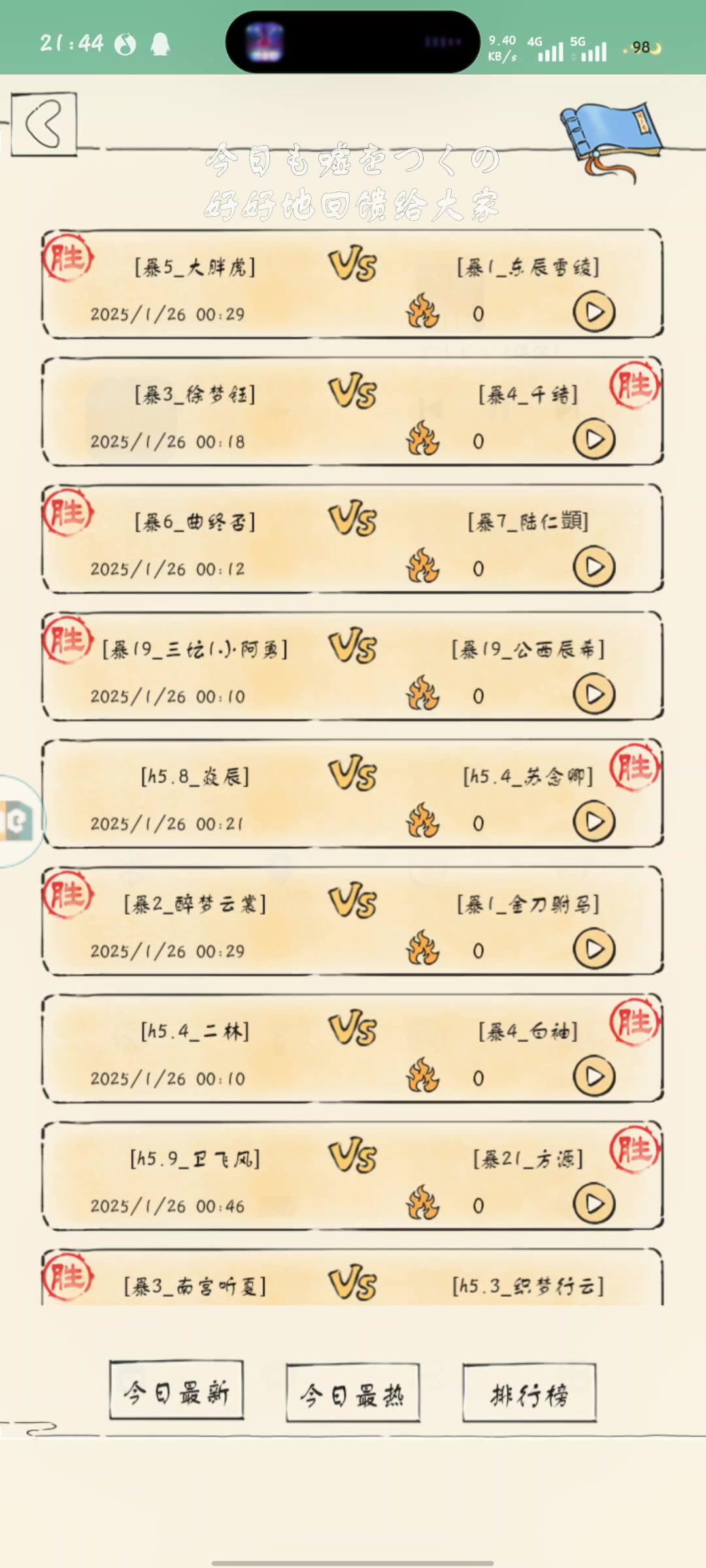Viewport: 706px width, 1568px height.
Task: Open the 排行榜 leaderboard tab
Action: click(529, 1394)
